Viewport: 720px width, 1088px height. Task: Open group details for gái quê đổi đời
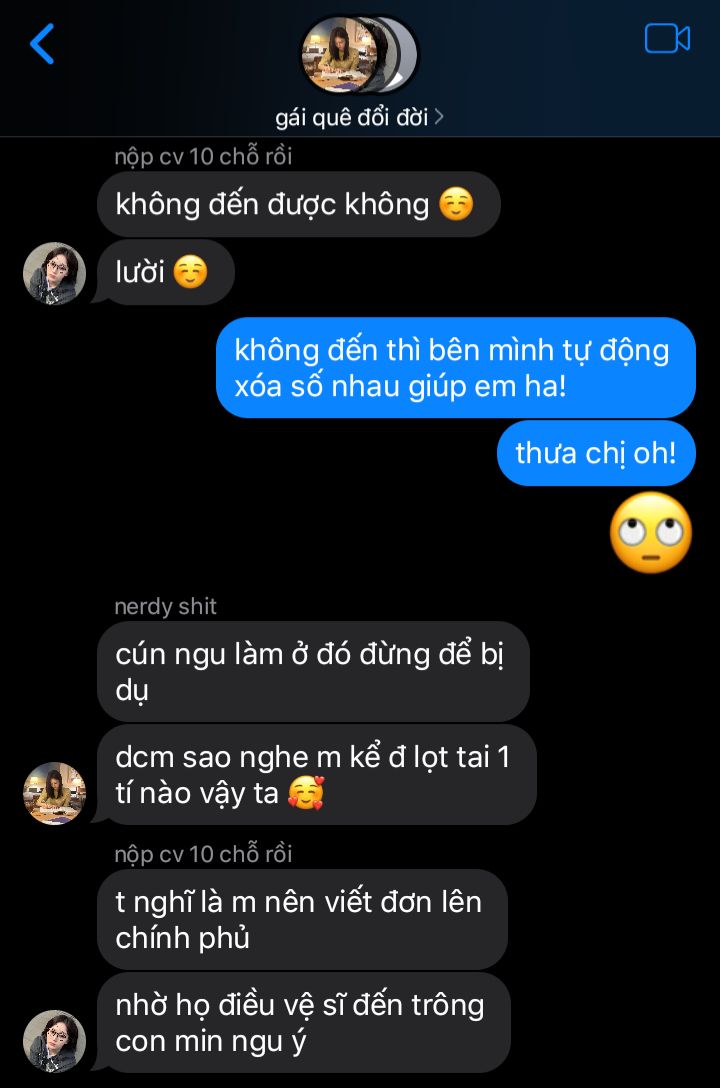pos(359,117)
